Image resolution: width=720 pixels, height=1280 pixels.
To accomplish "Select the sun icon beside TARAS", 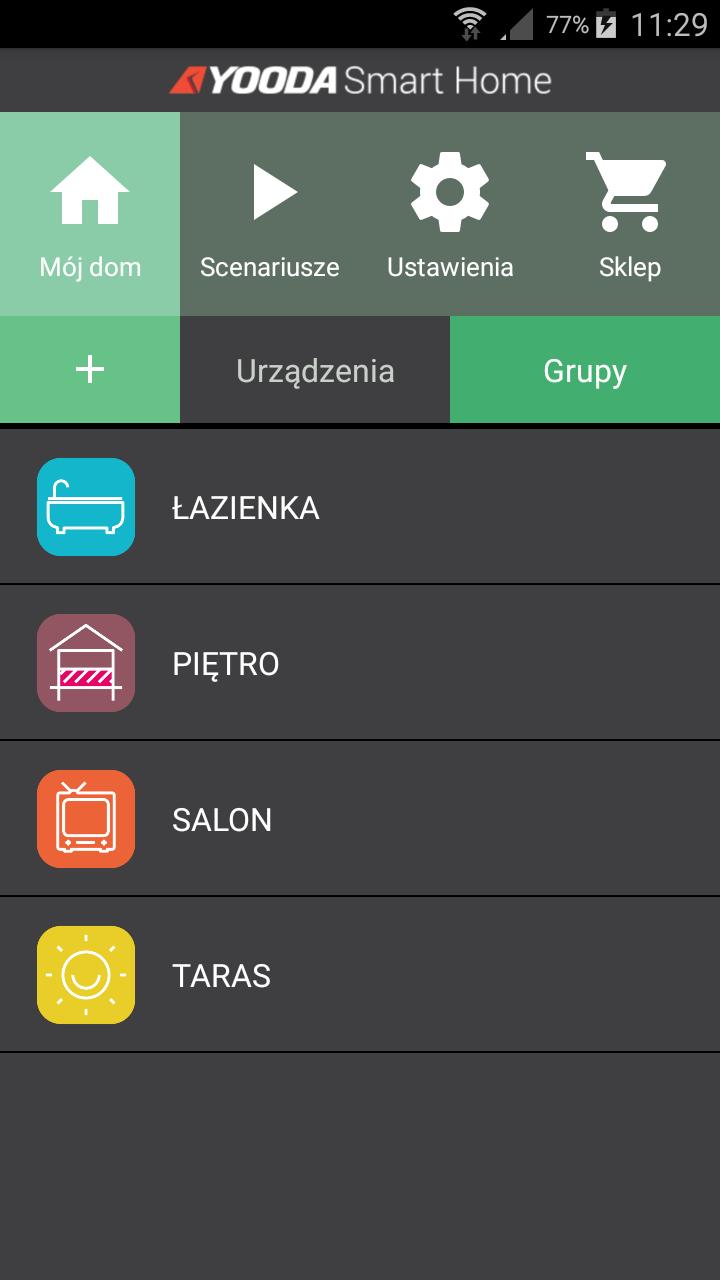I will [x=86, y=974].
